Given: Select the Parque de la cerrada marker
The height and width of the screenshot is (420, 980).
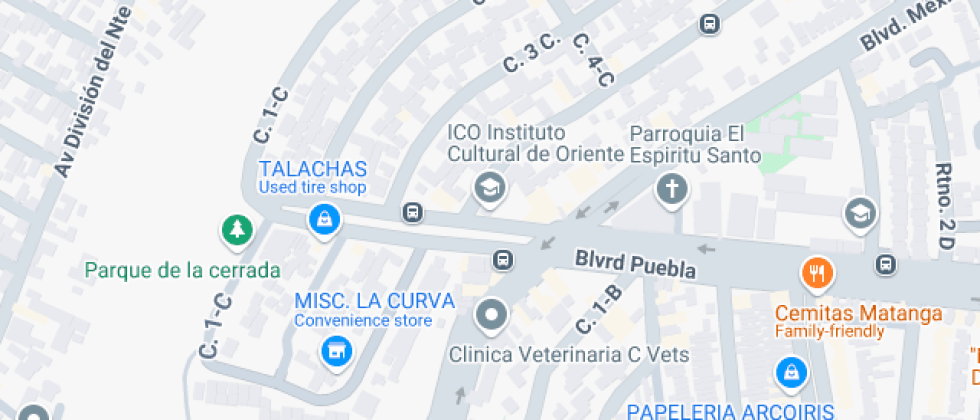Looking at the screenshot, I should [x=237, y=230].
